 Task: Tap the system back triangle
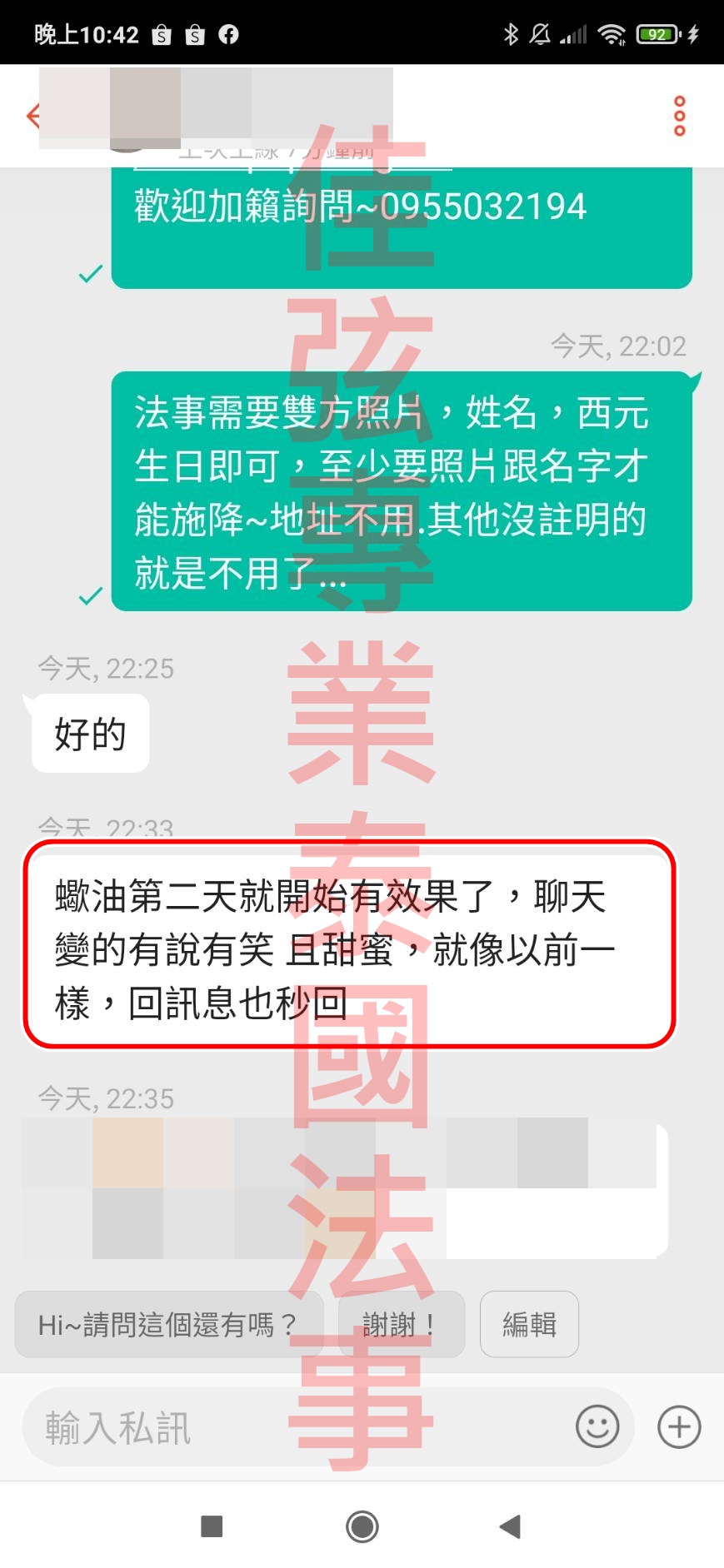coord(510,1526)
